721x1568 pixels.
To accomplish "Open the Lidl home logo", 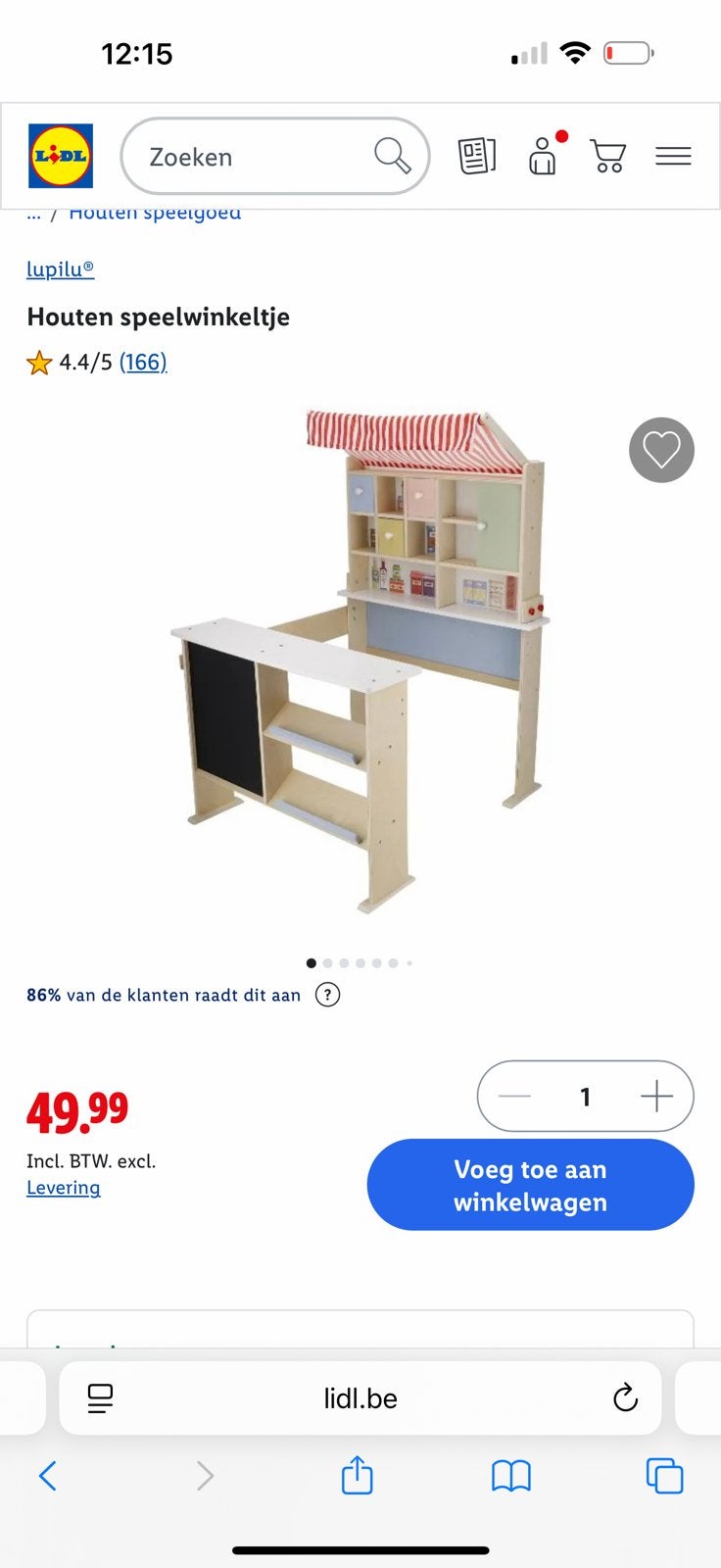I will (x=61, y=156).
